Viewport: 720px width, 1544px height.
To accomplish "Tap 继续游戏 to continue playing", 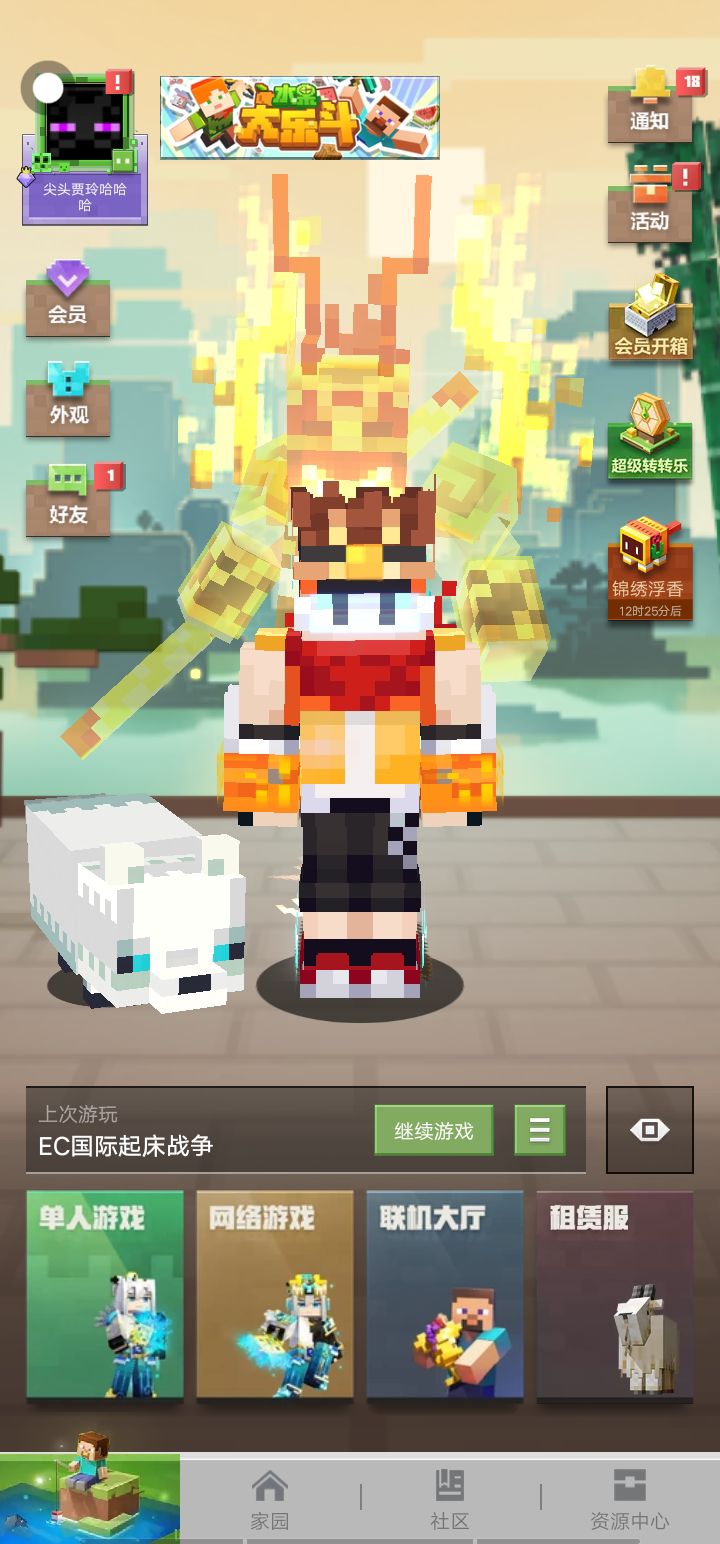I will point(434,1131).
